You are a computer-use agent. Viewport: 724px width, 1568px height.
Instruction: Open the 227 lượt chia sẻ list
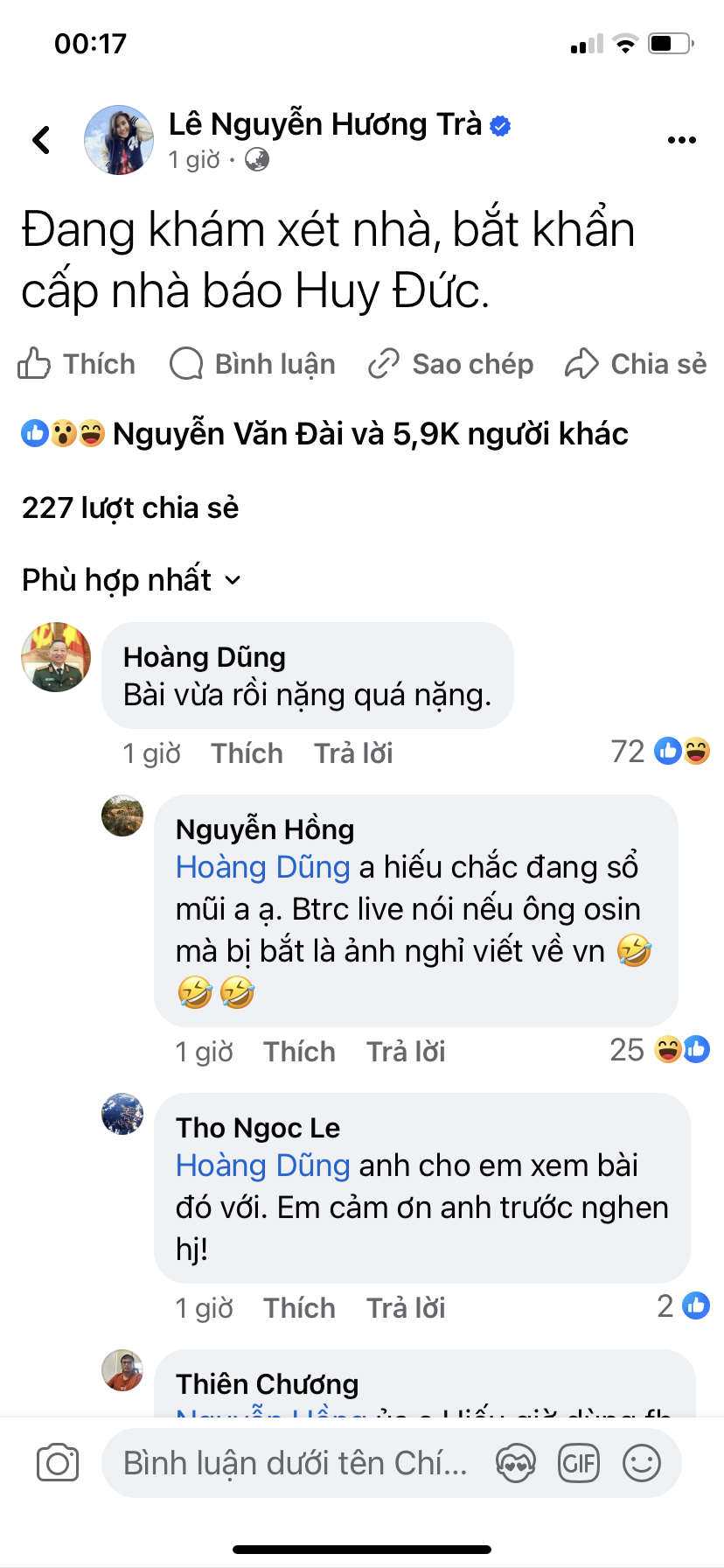(130, 507)
